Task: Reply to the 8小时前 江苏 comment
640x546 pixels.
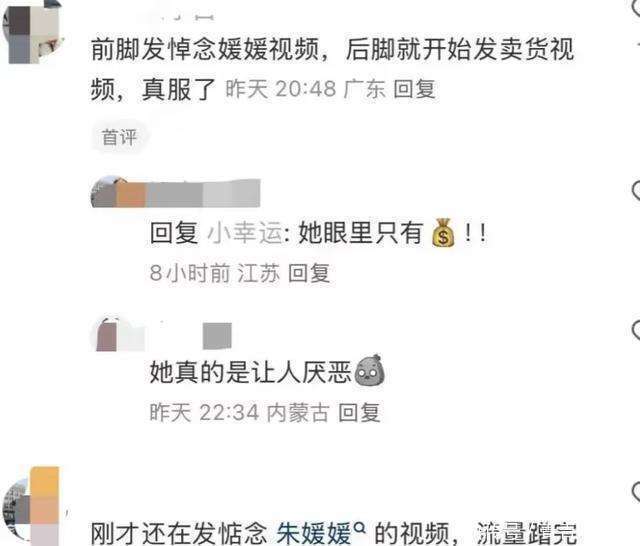Action: pos(309,272)
